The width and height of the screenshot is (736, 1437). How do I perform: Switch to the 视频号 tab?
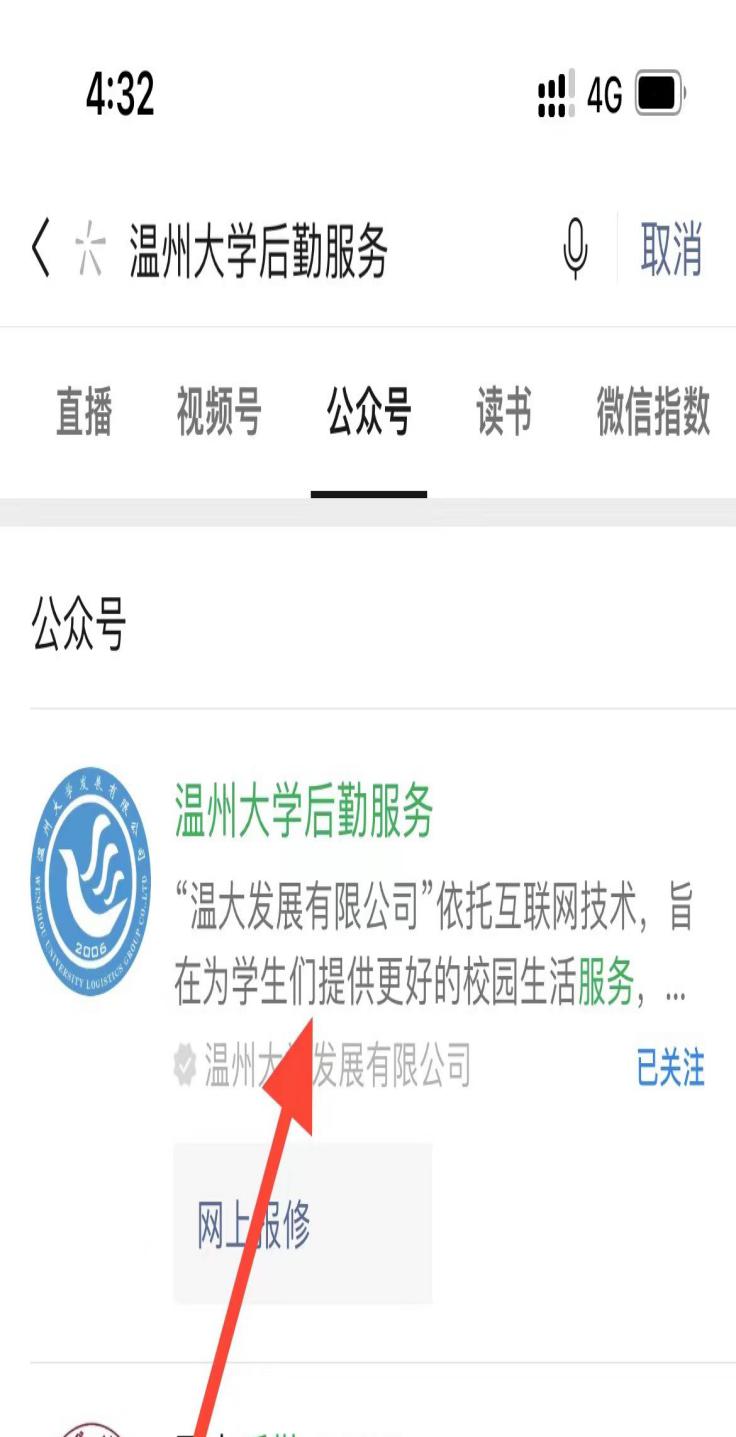(219, 412)
